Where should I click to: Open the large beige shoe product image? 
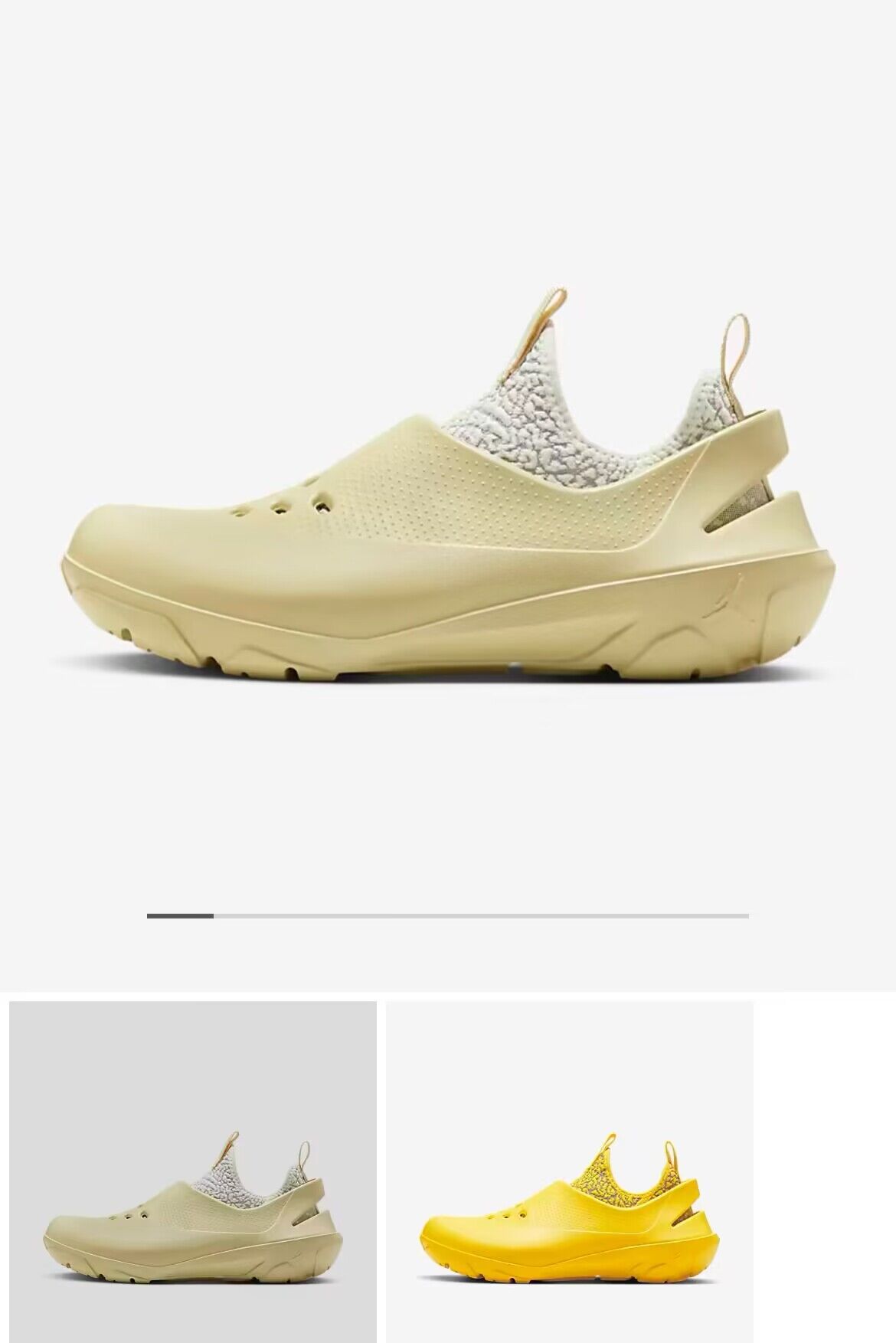coord(448,490)
